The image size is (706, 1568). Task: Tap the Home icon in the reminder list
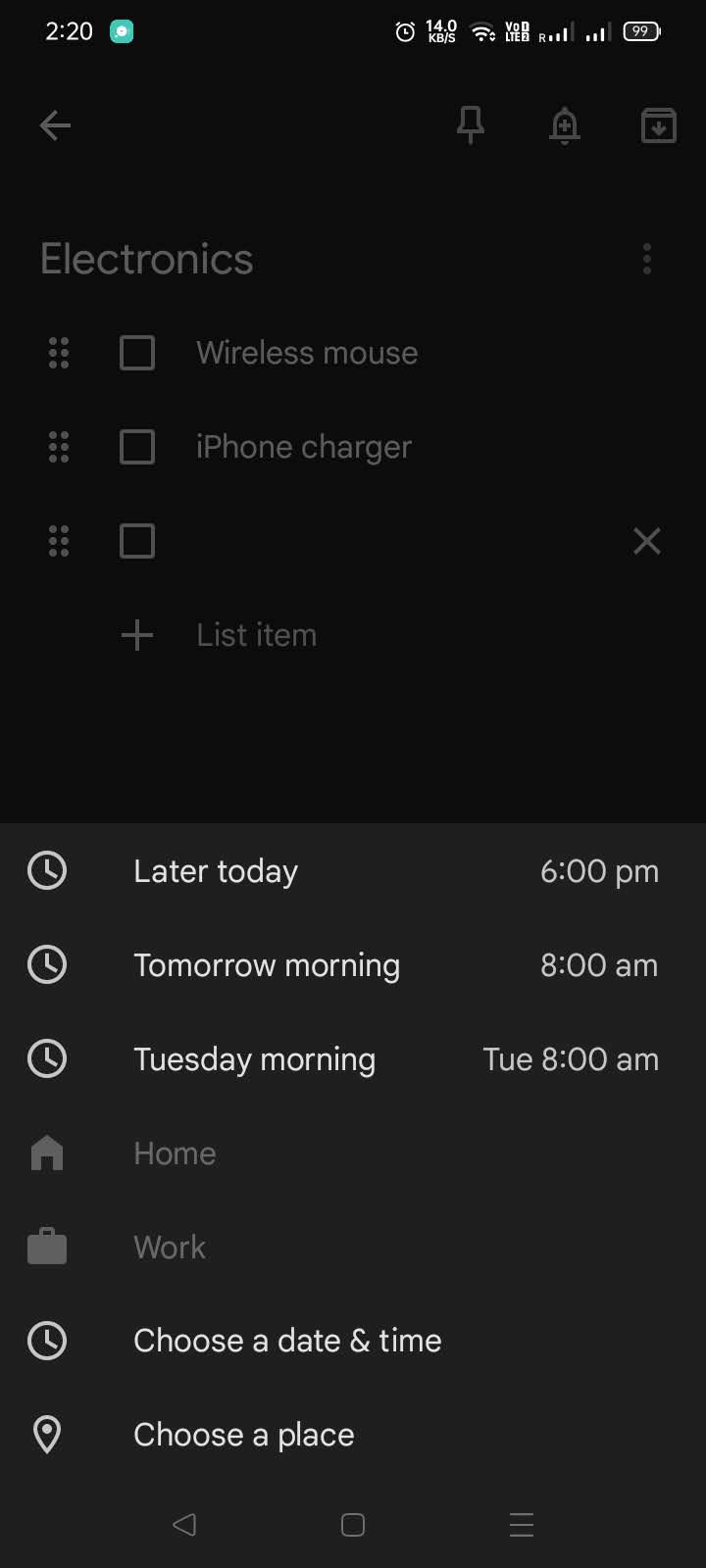click(46, 1152)
